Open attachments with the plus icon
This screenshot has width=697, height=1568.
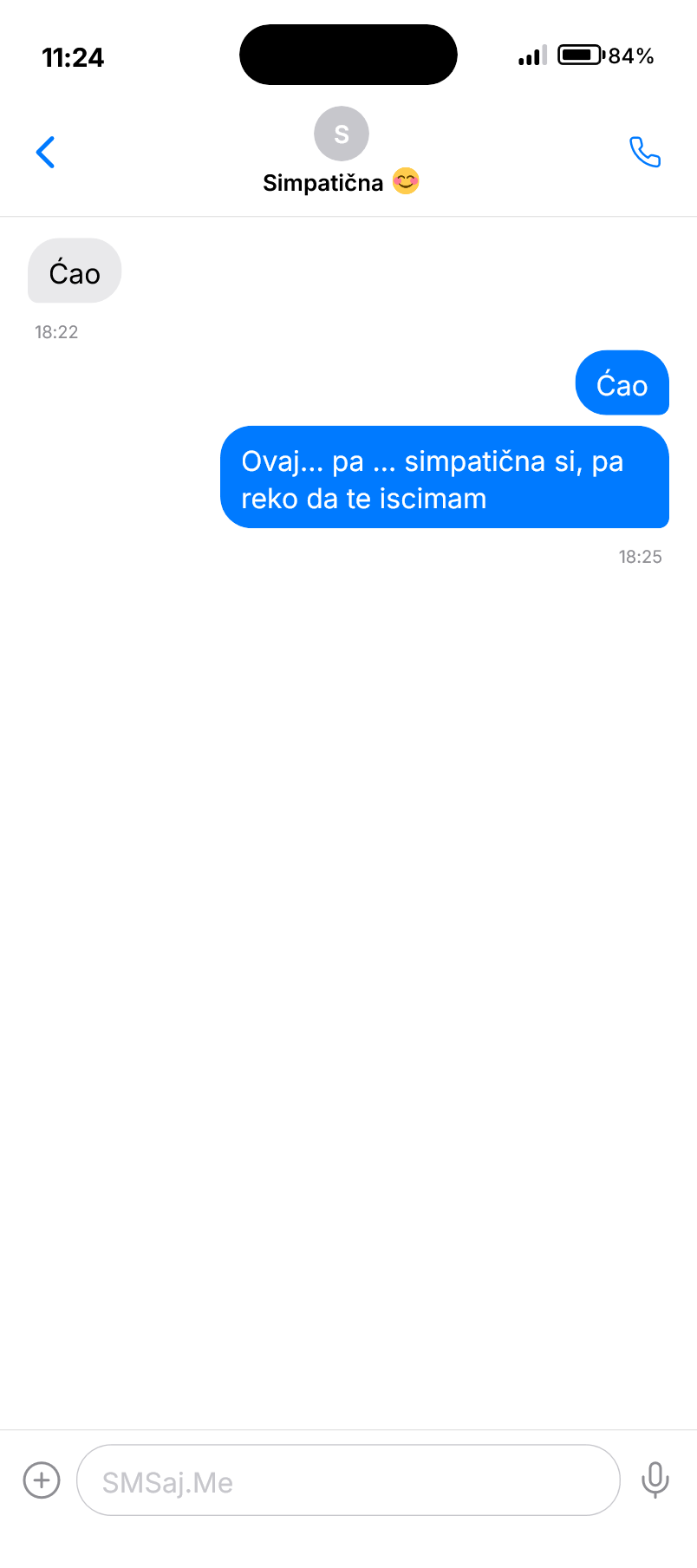(x=41, y=1480)
